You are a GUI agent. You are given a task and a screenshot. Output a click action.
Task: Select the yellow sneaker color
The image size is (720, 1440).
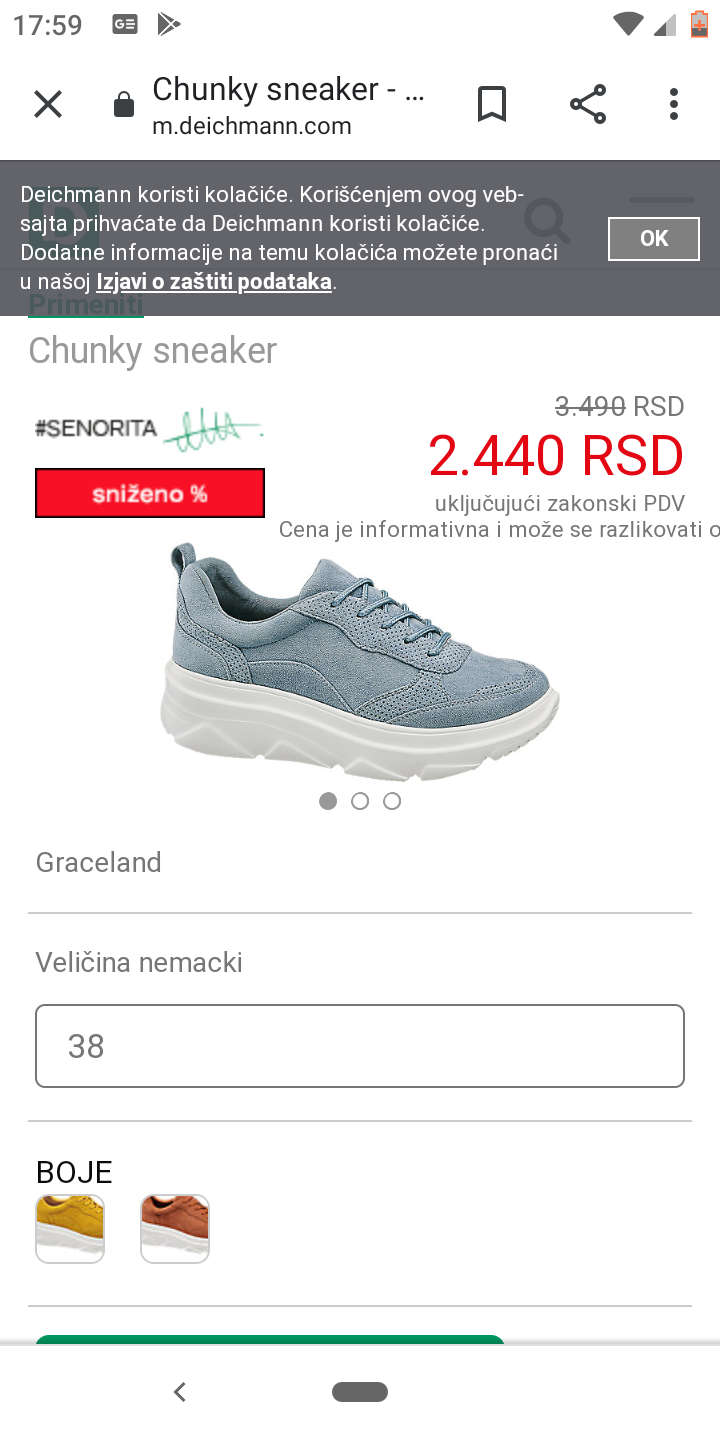click(x=70, y=1229)
